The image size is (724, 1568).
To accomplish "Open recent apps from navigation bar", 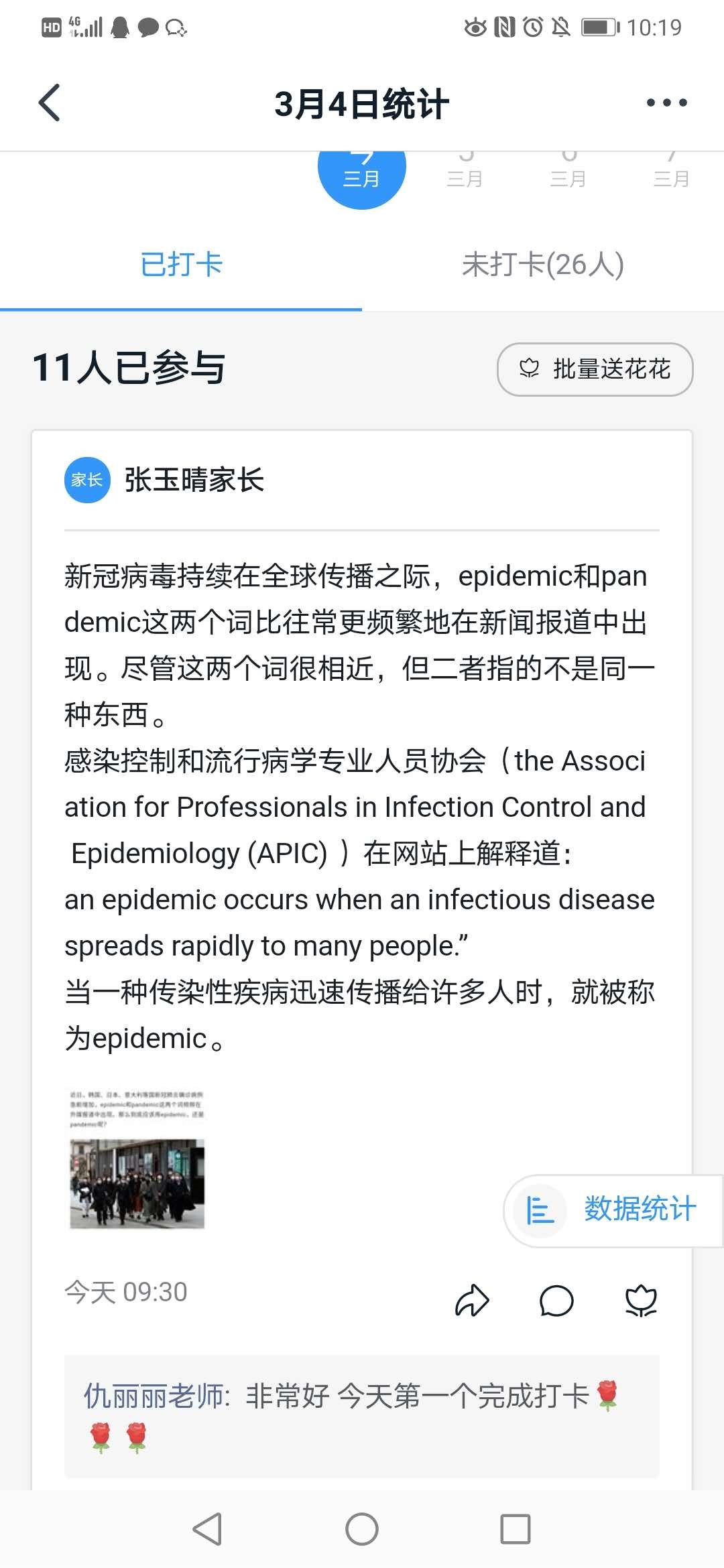I will [515, 1530].
